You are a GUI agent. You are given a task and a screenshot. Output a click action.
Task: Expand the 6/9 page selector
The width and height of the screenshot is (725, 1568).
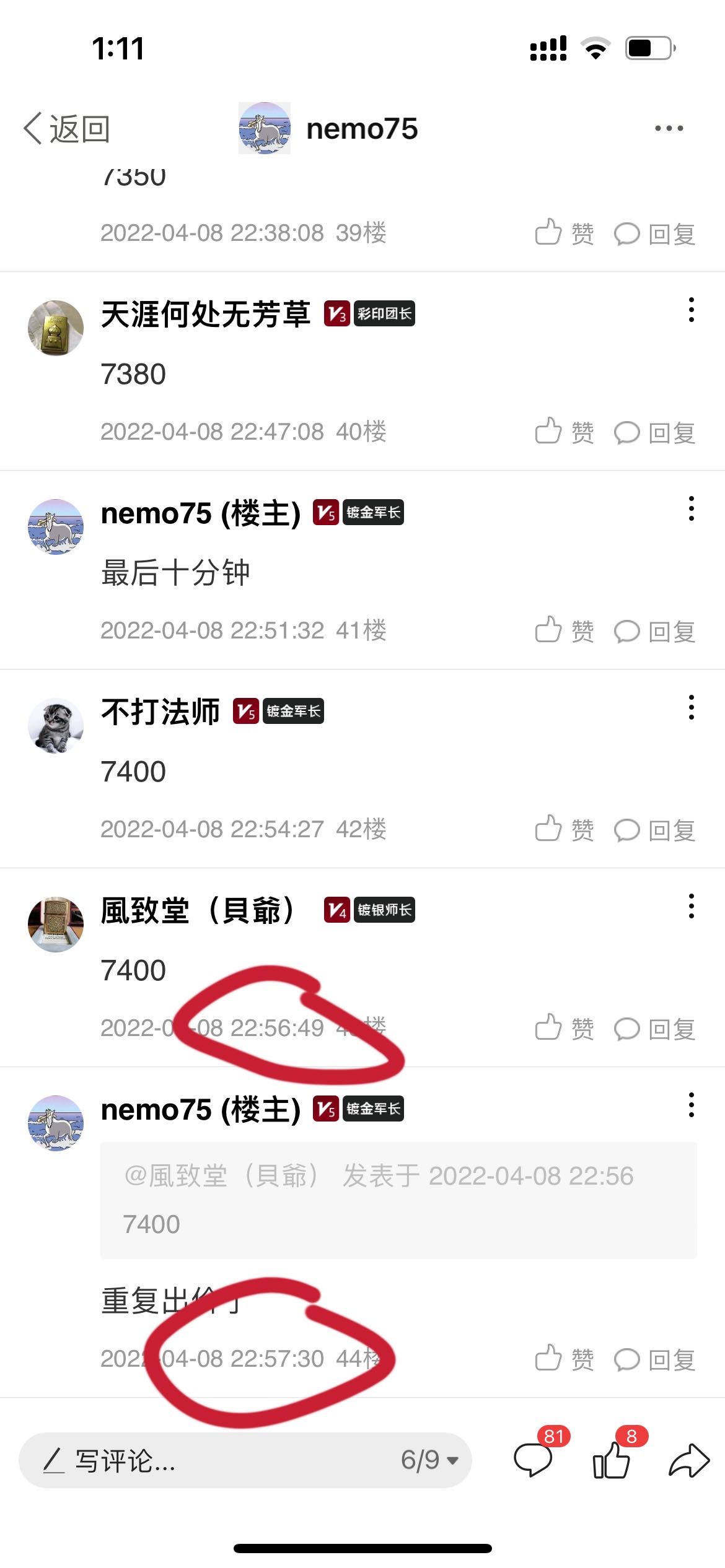tap(429, 1460)
